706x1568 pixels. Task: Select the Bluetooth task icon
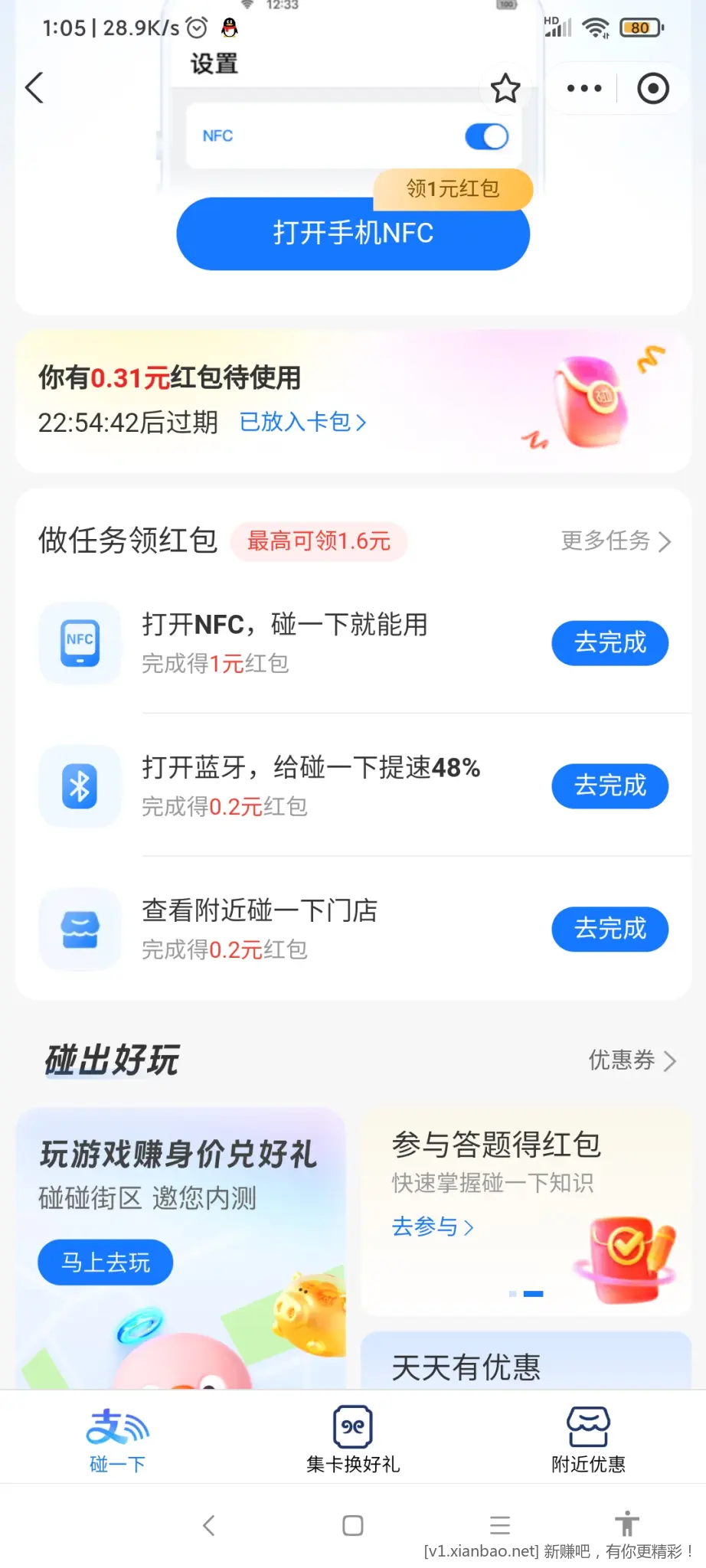(80, 786)
